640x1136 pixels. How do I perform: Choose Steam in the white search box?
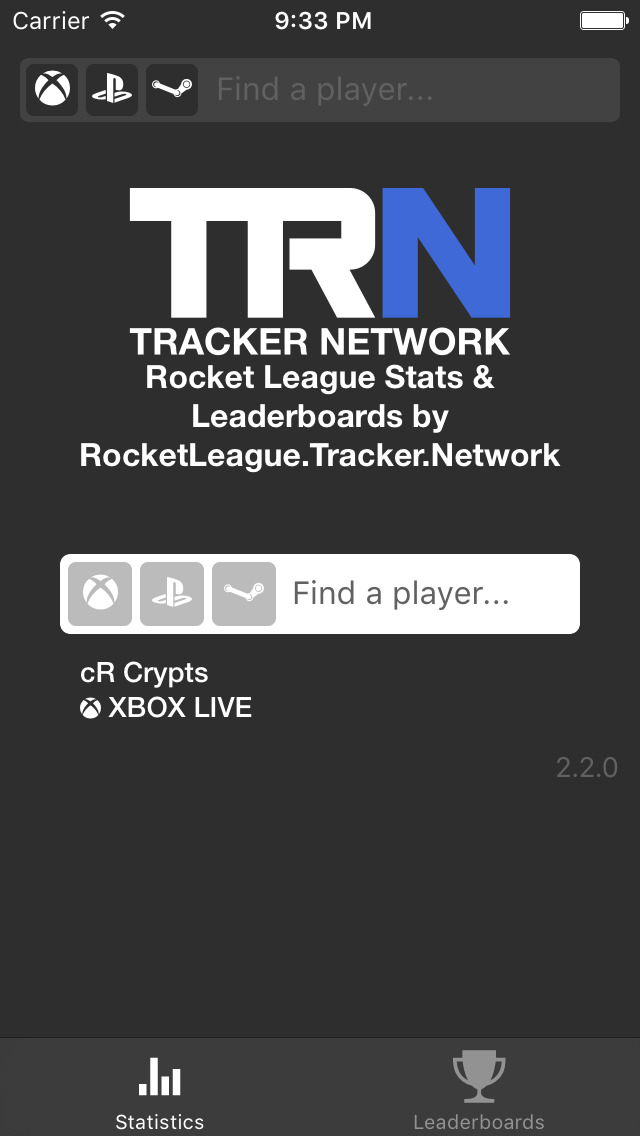pyautogui.click(x=244, y=594)
